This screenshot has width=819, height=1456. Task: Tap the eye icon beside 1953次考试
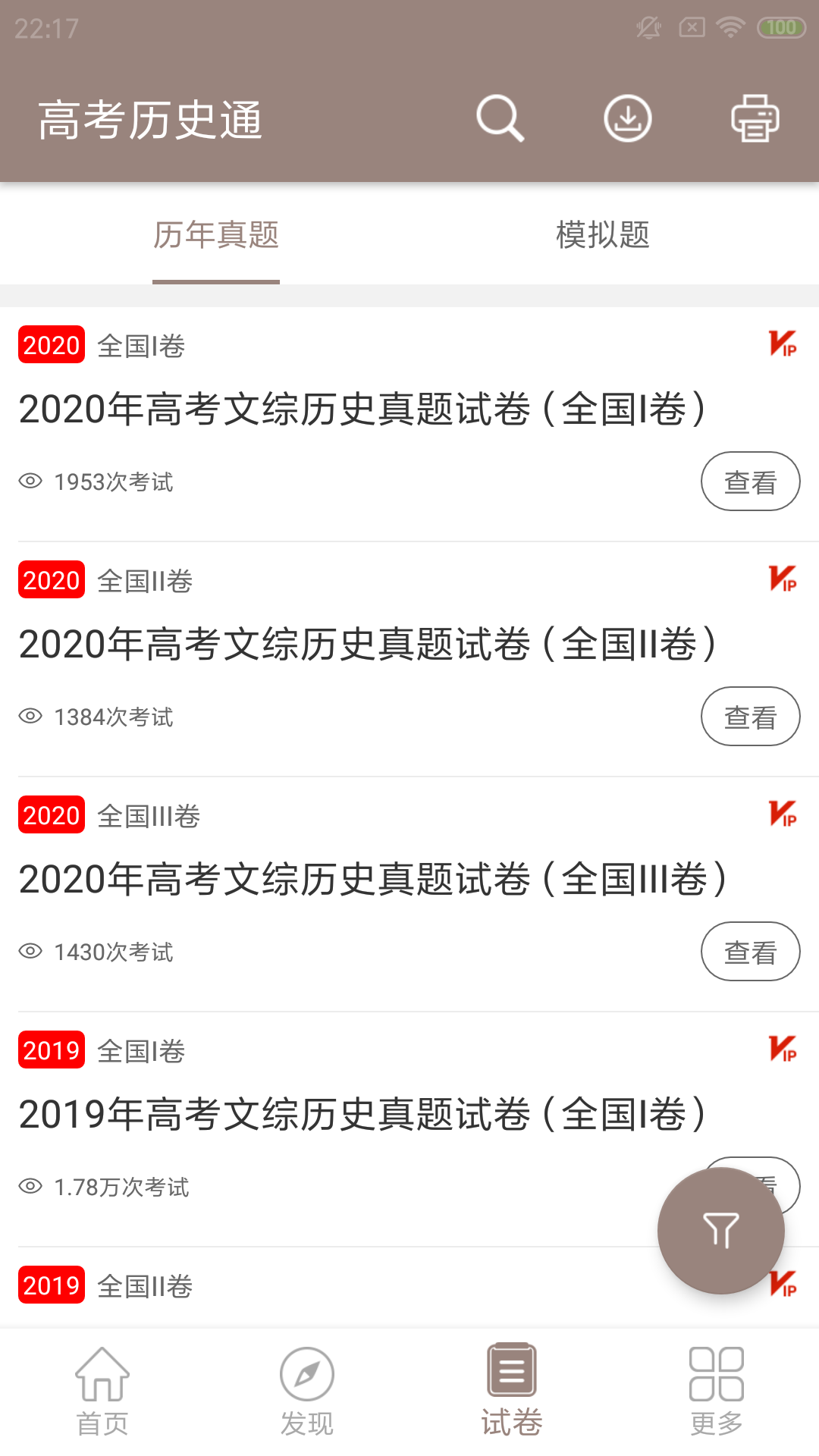(x=30, y=482)
